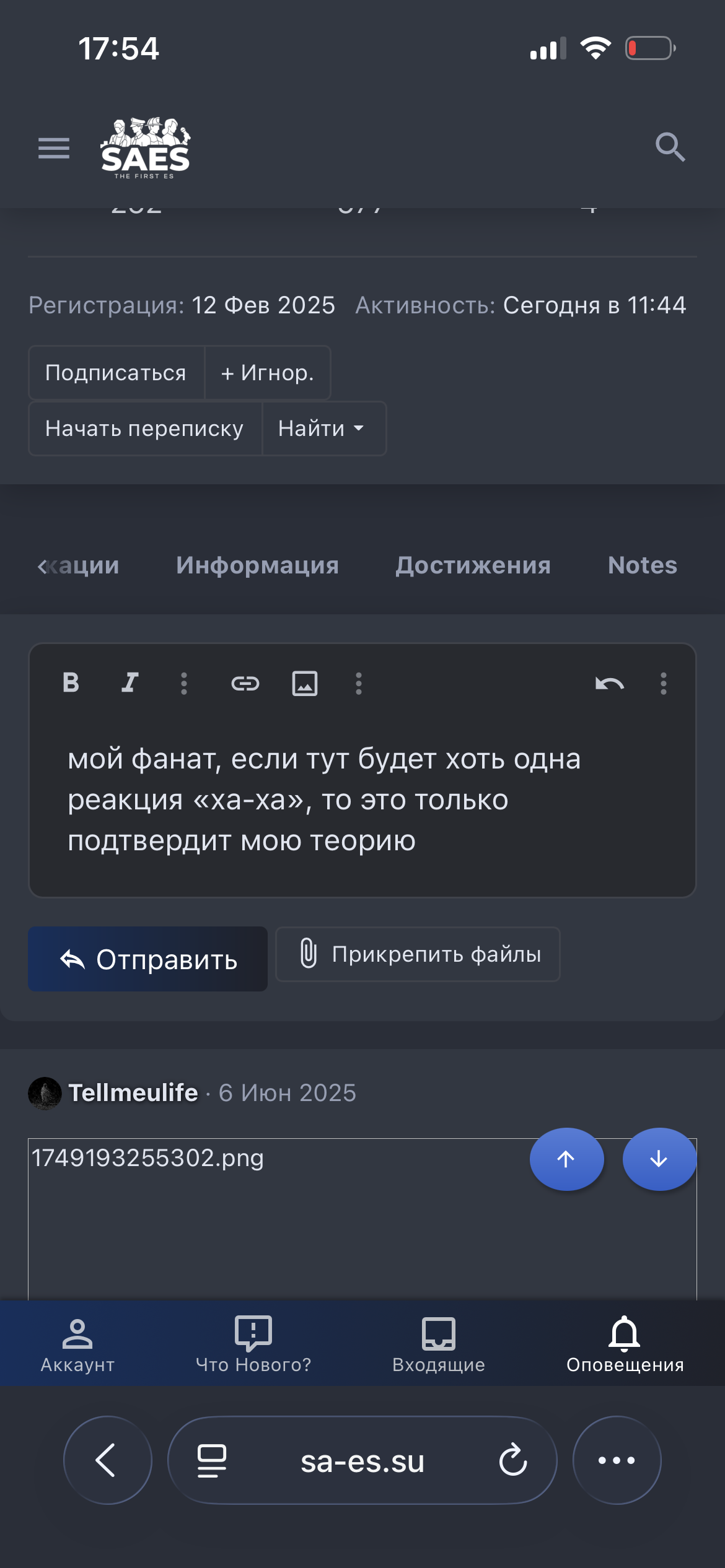The width and height of the screenshot is (725, 1568).
Task: Apply italic formatting in the editor
Action: [x=129, y=683]
